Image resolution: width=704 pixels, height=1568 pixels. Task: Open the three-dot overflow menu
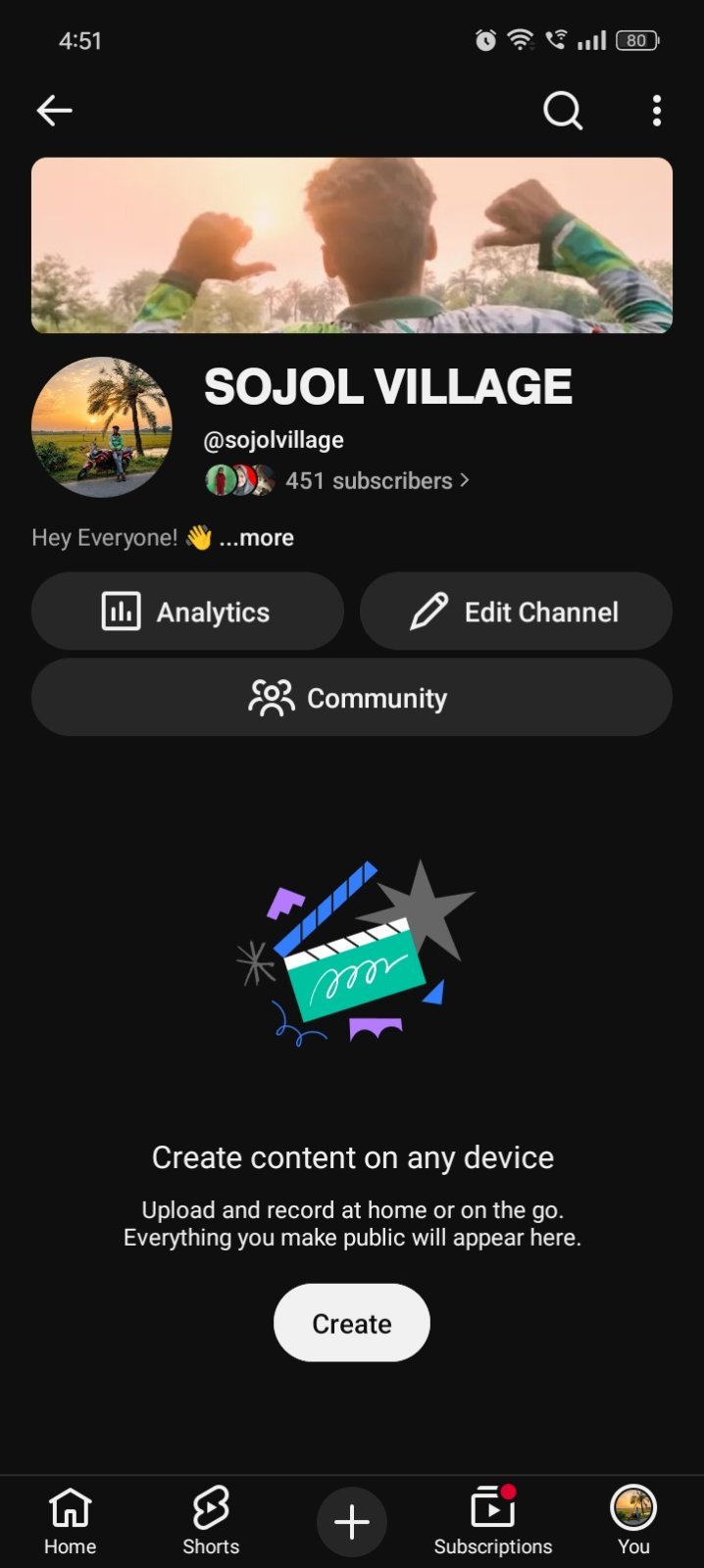click(x=657, y=111)
